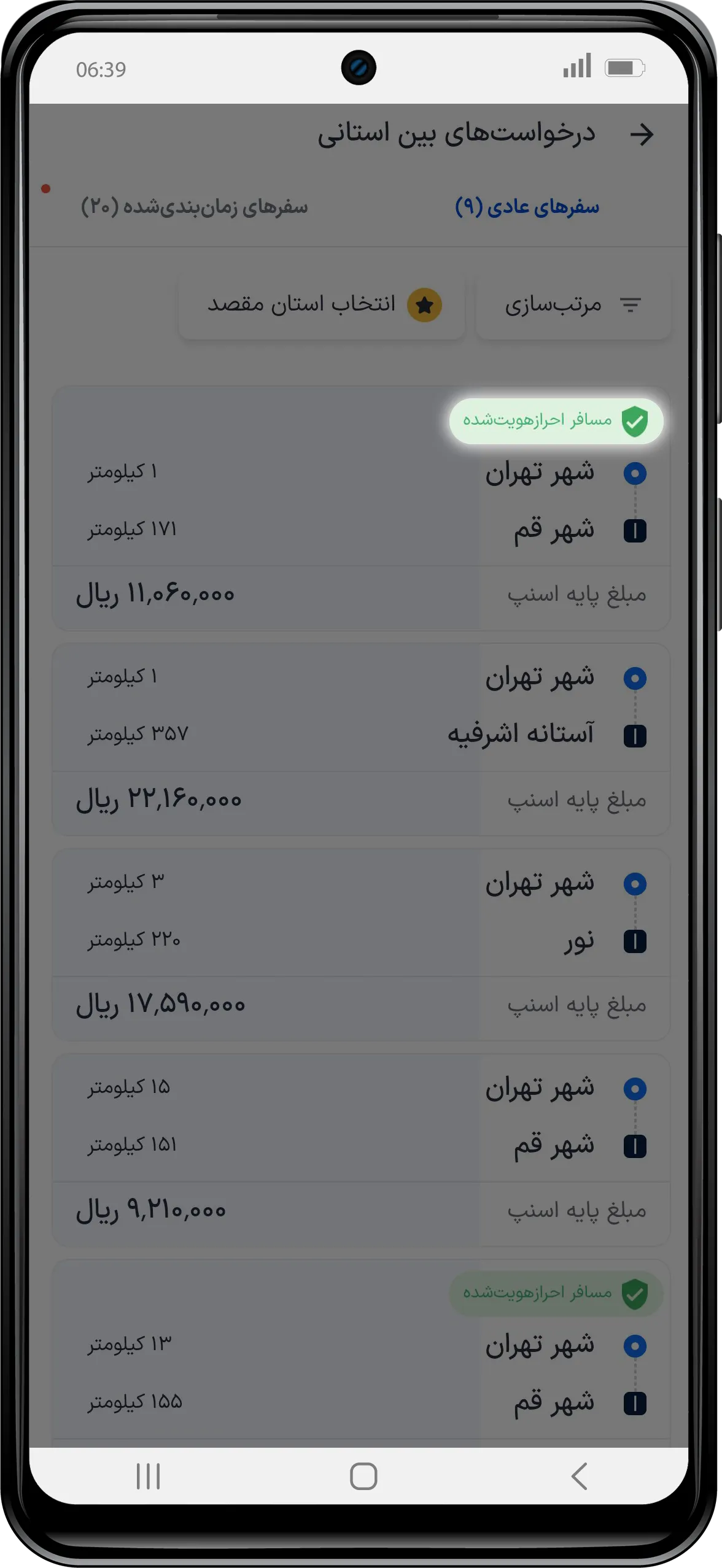Tap انتخاب استان مقصد button
722x1568 pixels.
pos(322,305)
